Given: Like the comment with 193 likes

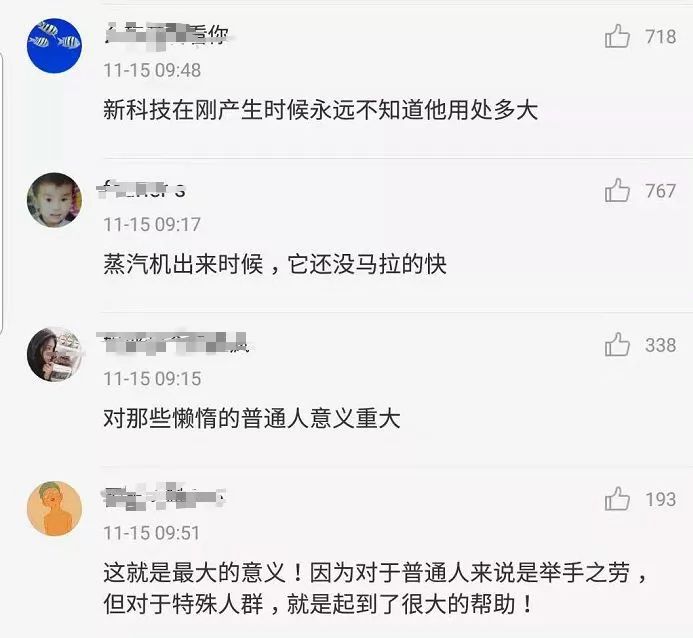Looking at the screenshot, I should [618, 498].
